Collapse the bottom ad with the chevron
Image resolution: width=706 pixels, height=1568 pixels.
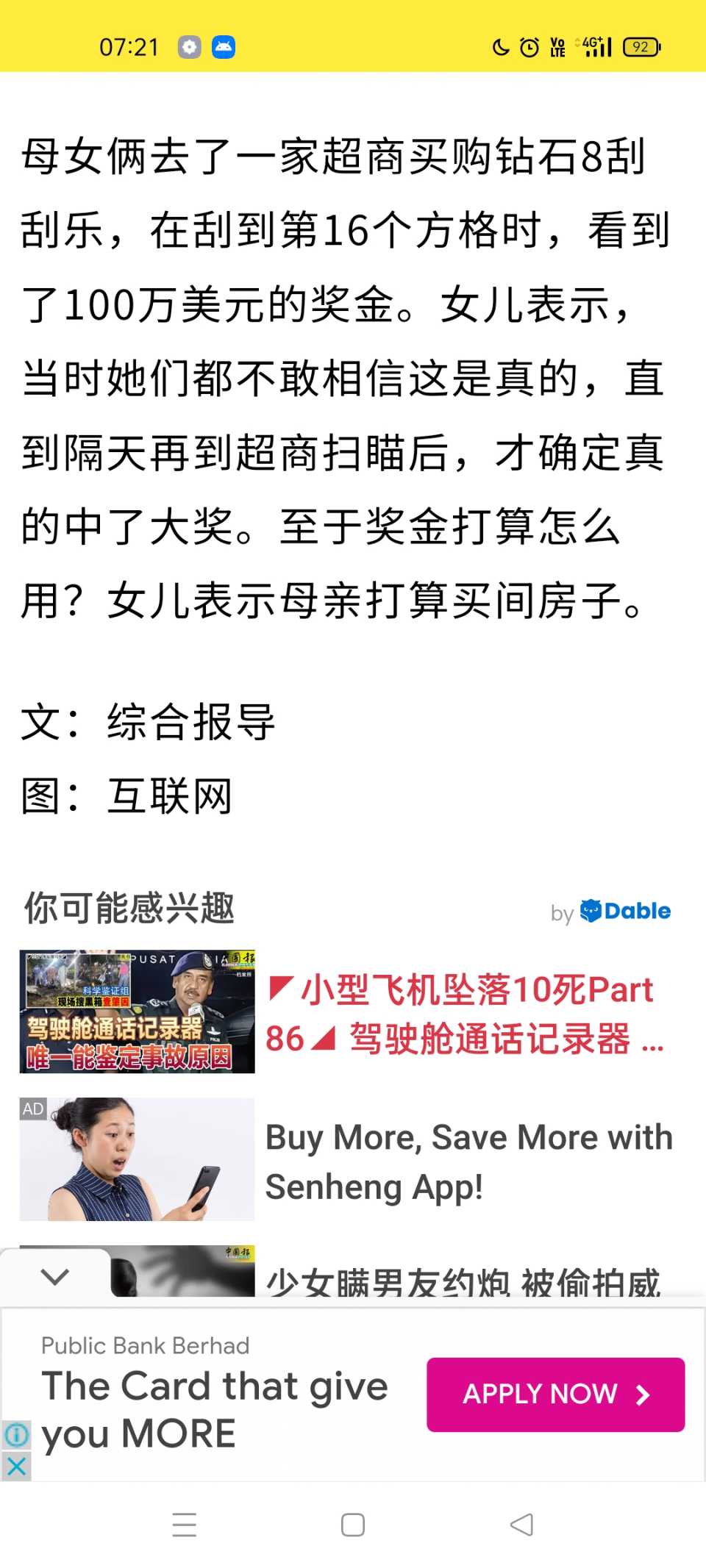click(55, 1276)
